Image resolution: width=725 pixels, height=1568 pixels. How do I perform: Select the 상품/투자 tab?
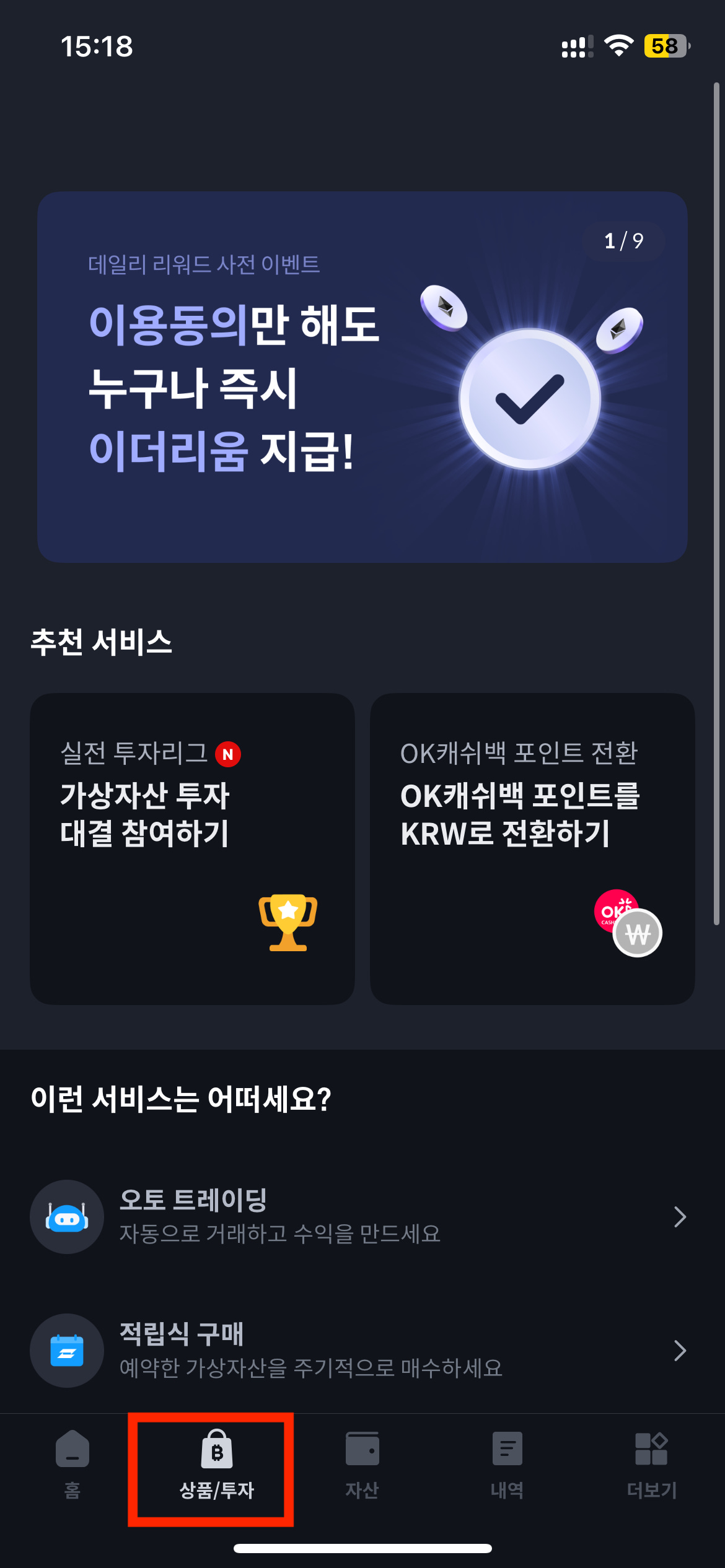tap(216, 1465)
